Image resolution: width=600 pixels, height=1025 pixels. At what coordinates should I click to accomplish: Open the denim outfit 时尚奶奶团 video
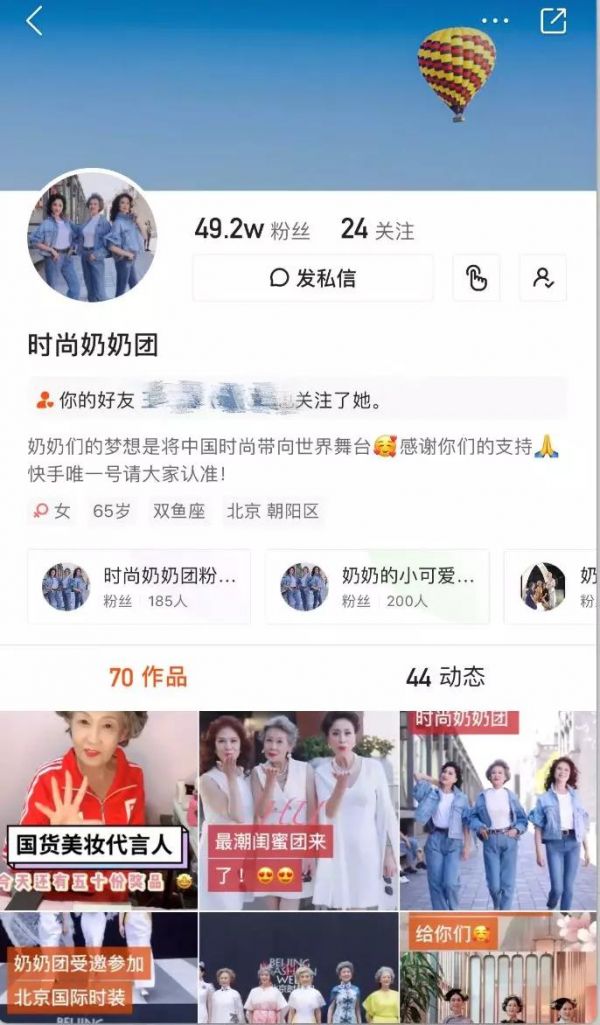point(498,808)
